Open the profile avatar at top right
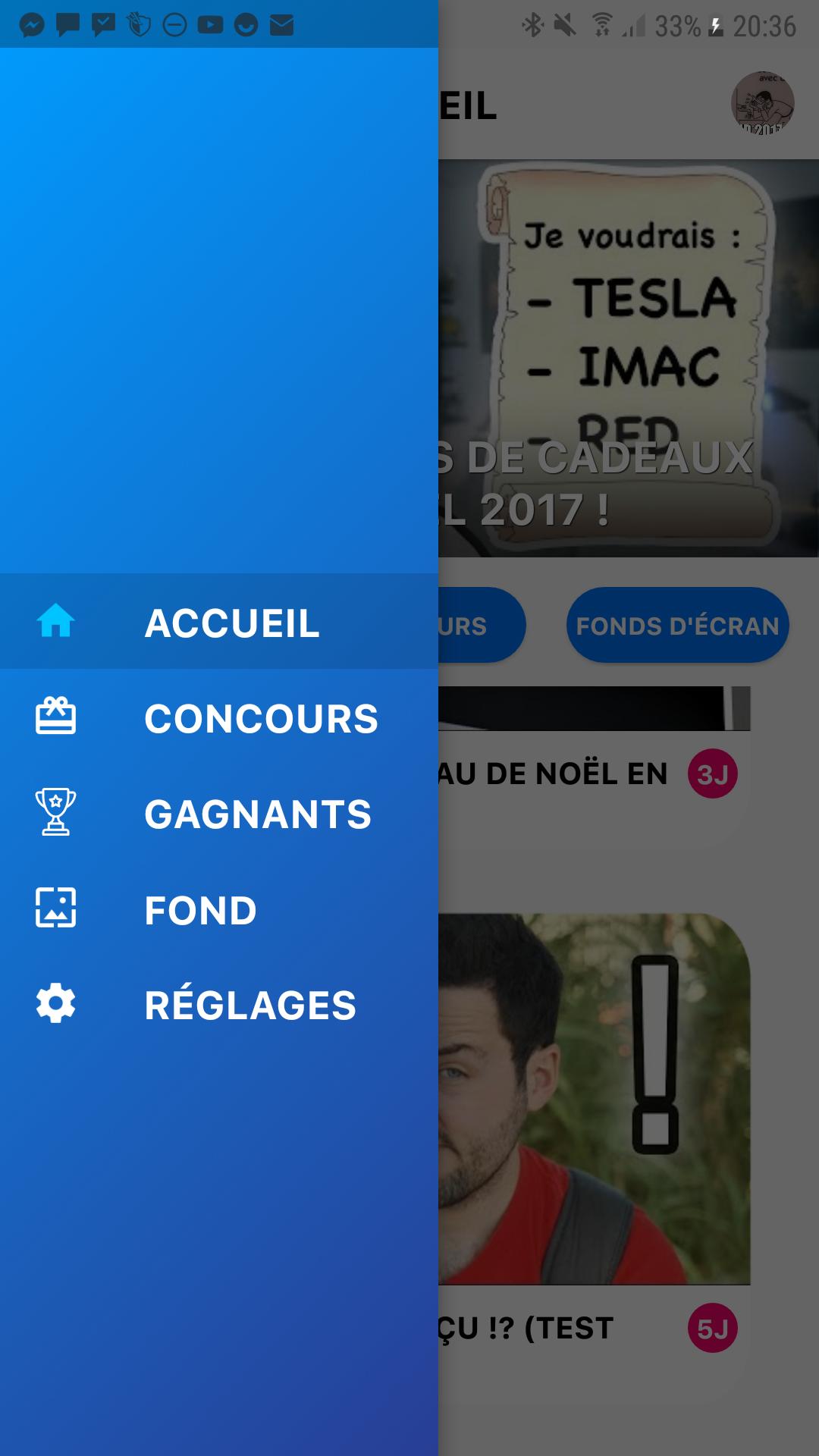This screenshot has height=1456, width=819. 762,104
